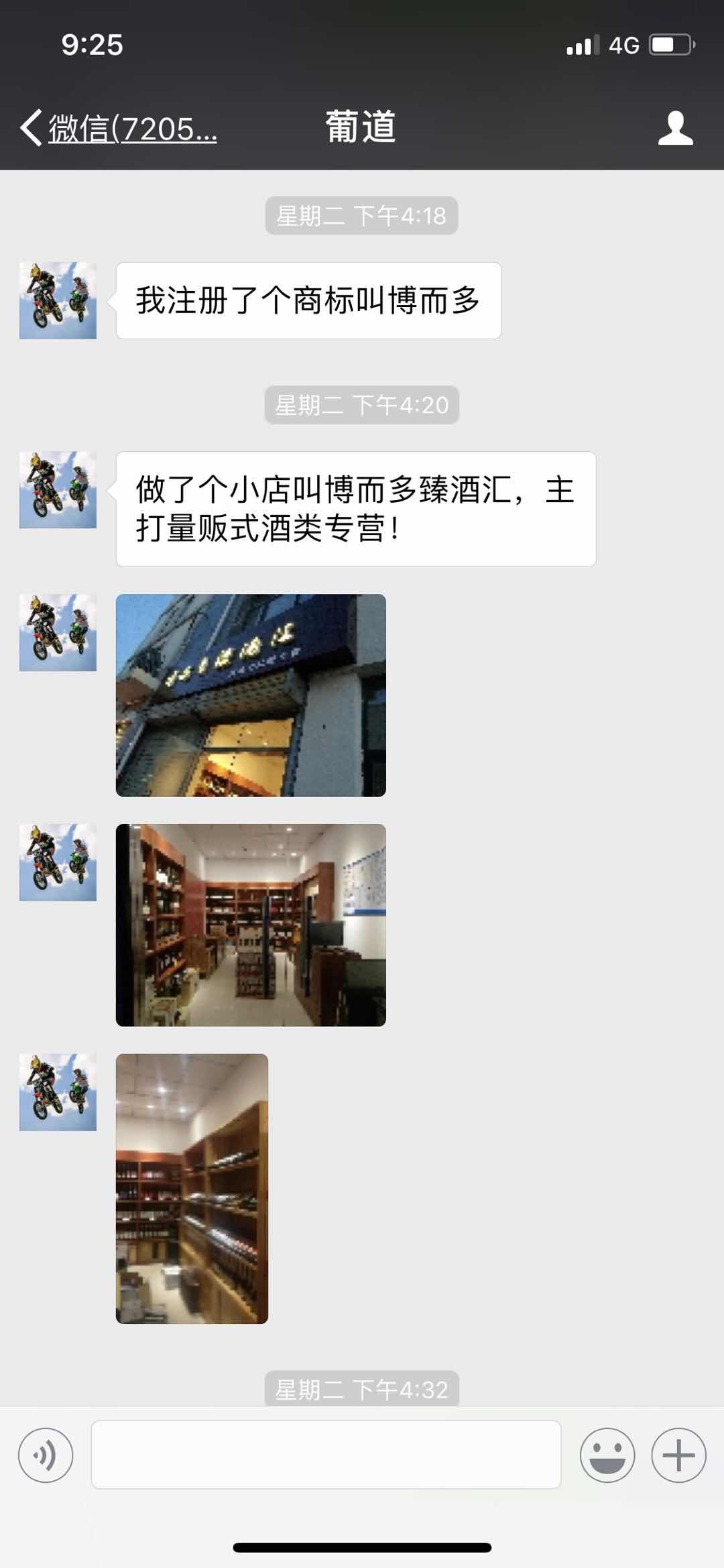Open the tall wine shelf photo
The image size is (724, 1568).
click(x=192, y=1188)
